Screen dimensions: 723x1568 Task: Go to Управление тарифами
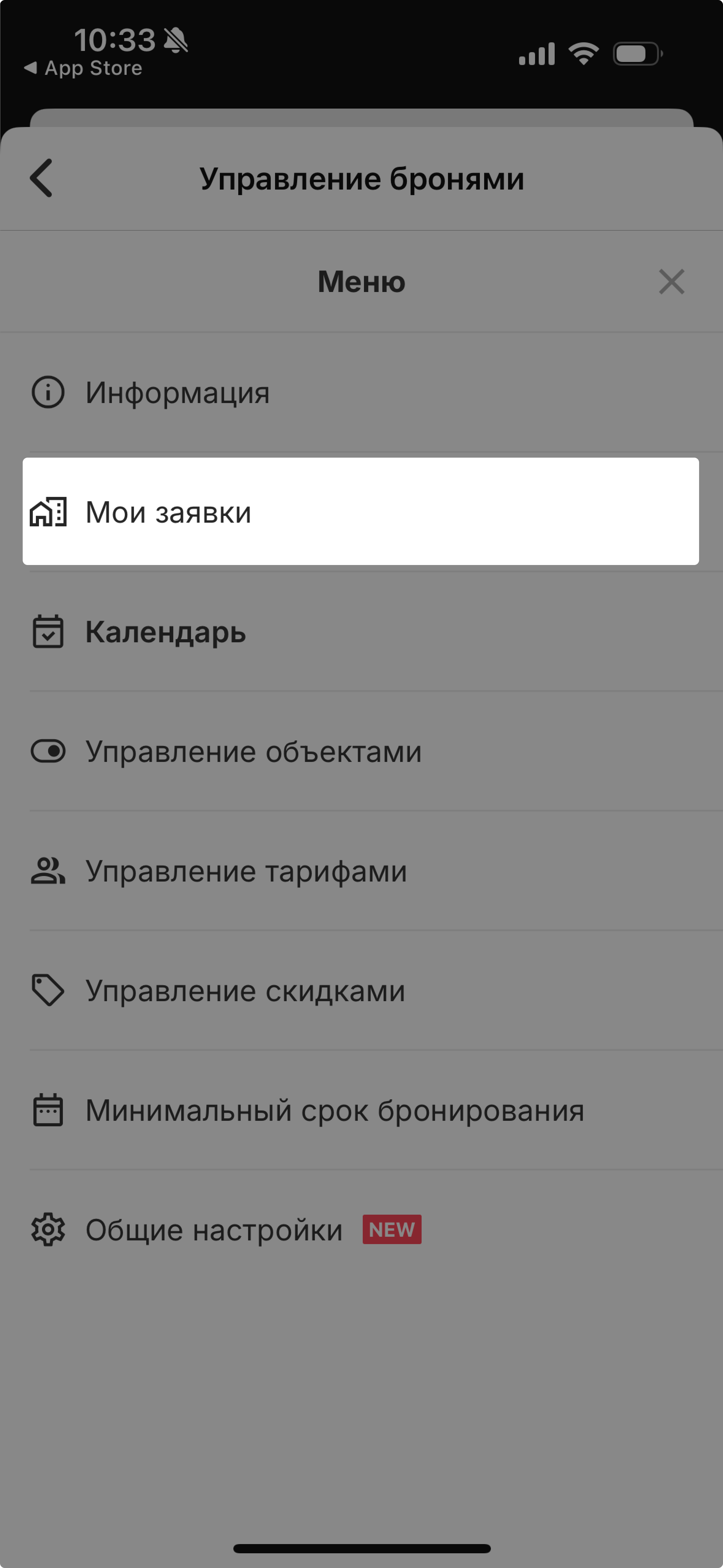coord(361,870)
